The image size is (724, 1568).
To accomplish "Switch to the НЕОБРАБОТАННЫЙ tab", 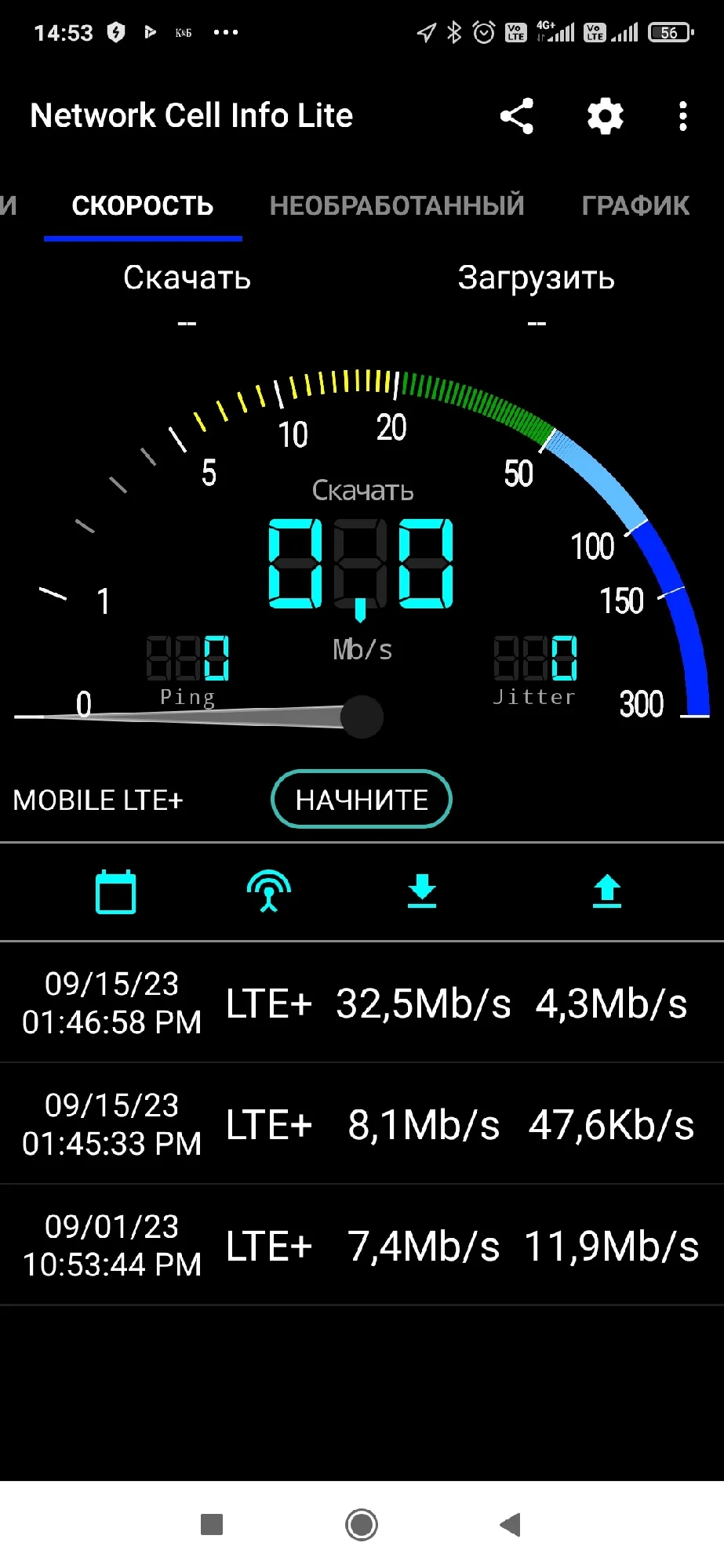I will click(397, 205).
